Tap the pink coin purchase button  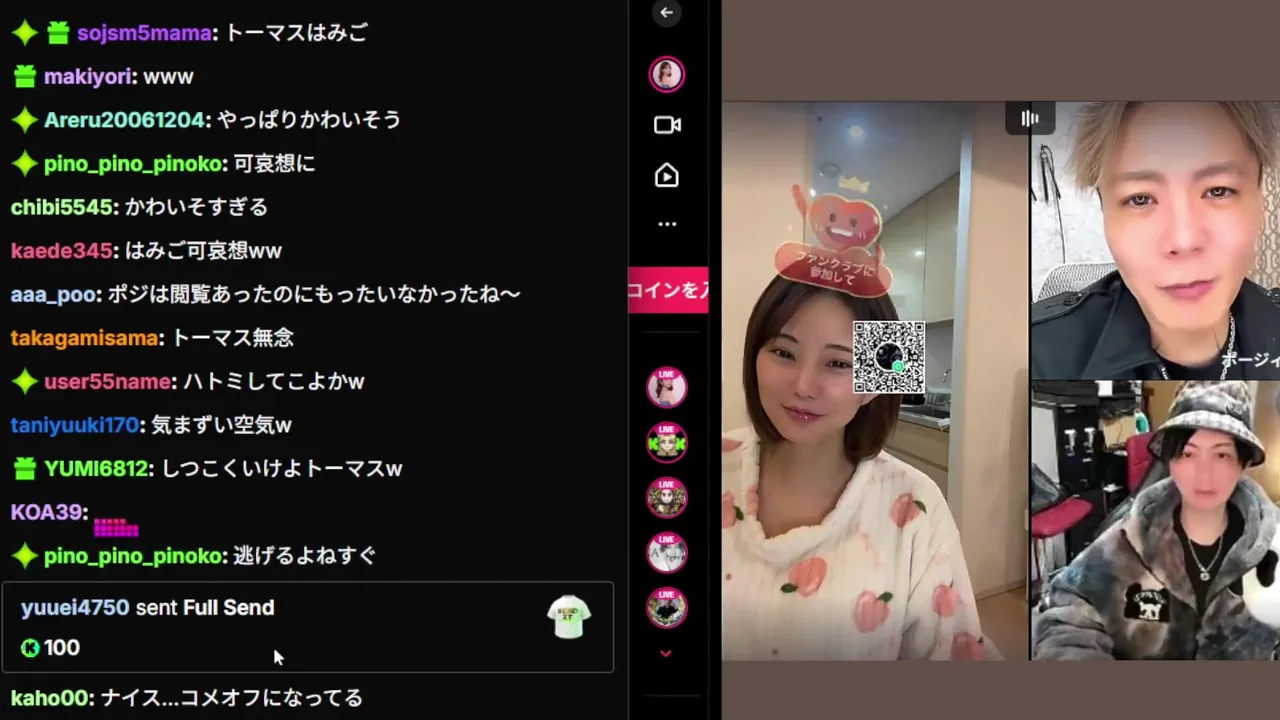tap(668, 290)
